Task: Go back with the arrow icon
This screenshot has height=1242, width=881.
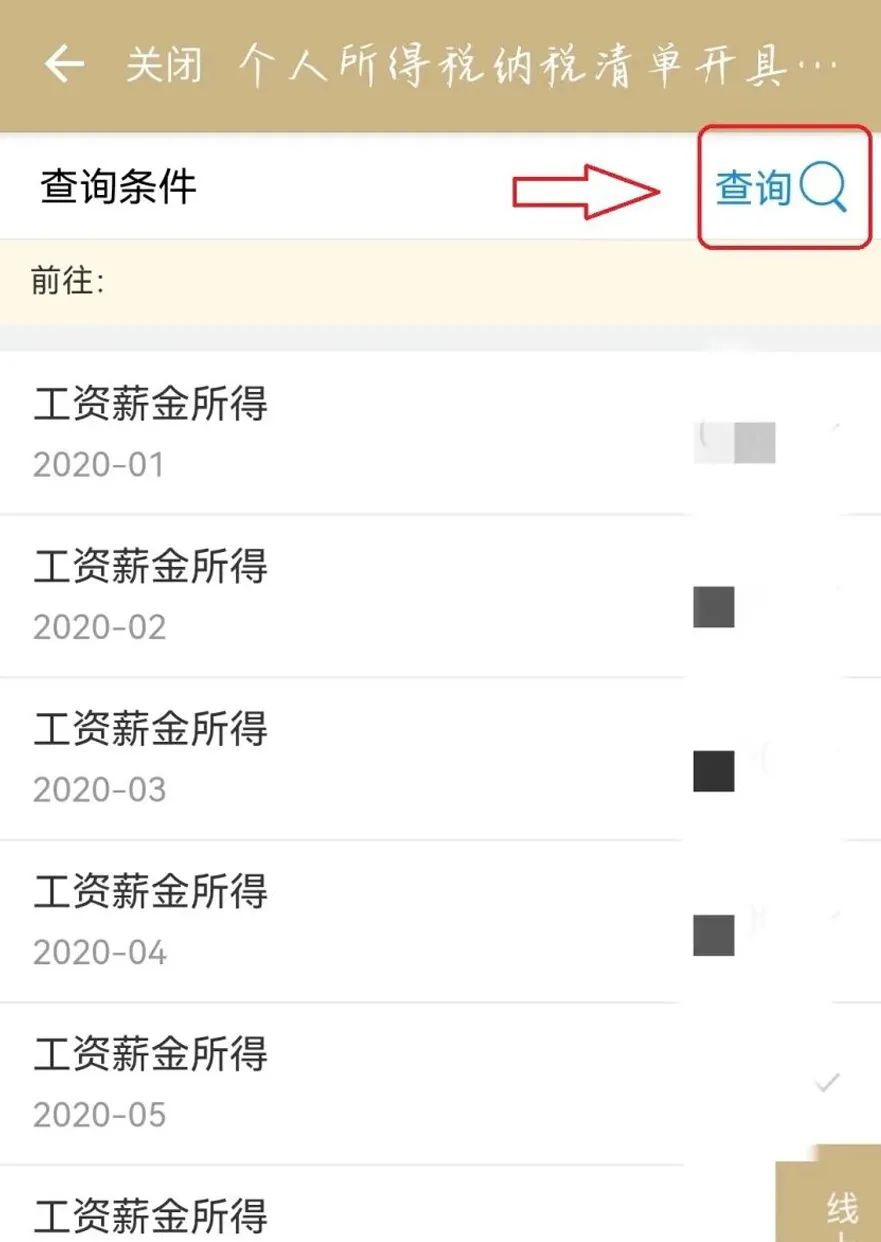Action: [64, 64]
